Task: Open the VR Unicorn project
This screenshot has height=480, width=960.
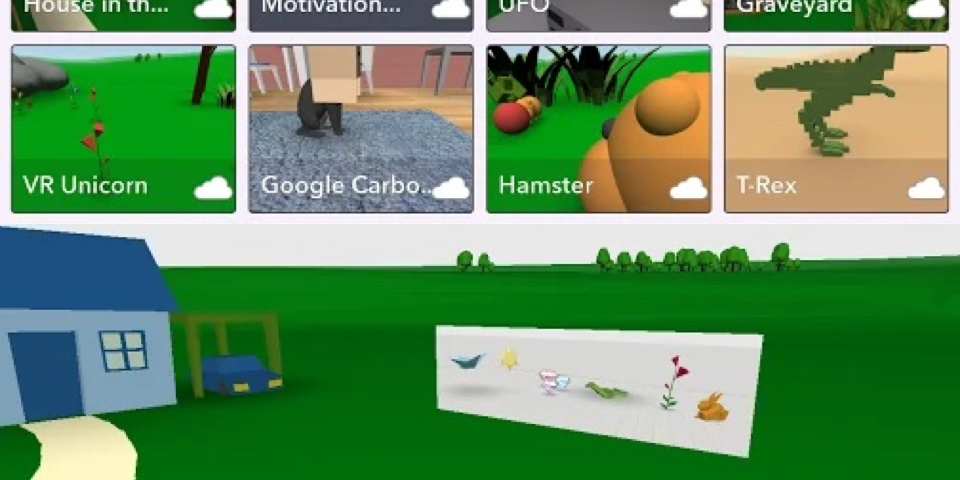Action: (123, 128)
